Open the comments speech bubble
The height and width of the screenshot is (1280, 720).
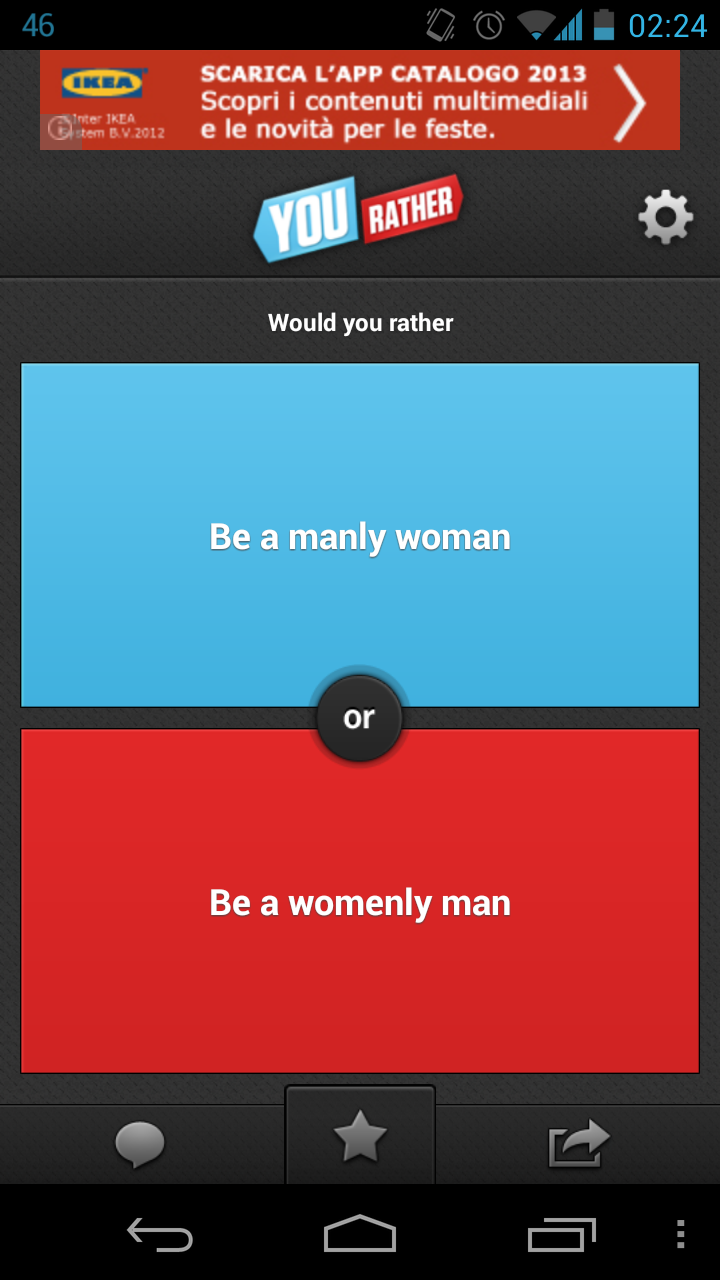click(139, 1144)
